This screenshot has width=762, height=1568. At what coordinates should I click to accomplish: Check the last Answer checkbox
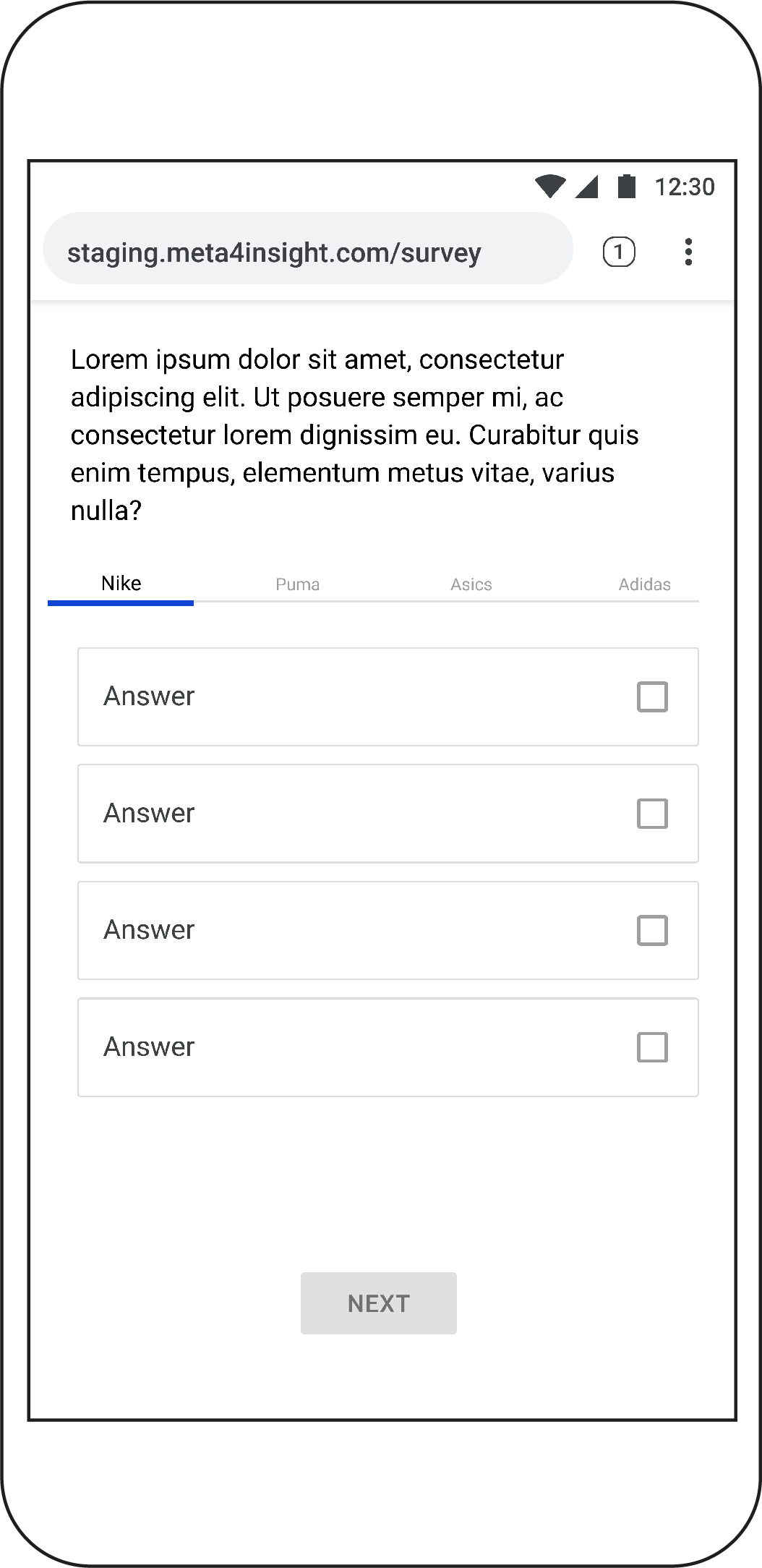(652, 1047)
